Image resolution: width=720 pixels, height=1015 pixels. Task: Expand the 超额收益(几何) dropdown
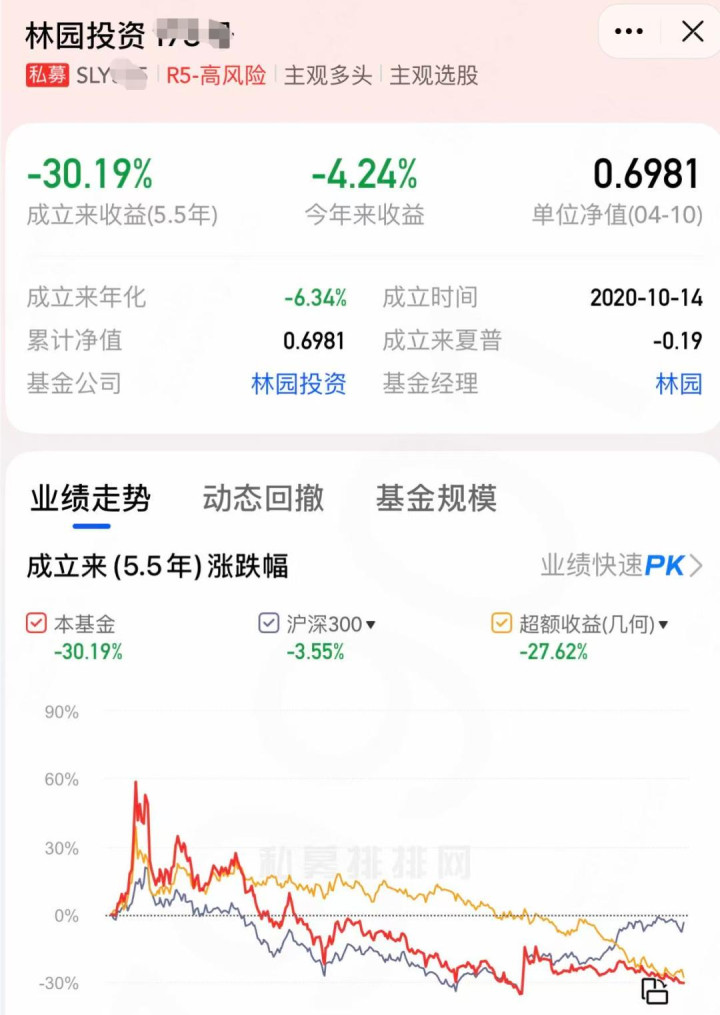[x=662, y=625]
